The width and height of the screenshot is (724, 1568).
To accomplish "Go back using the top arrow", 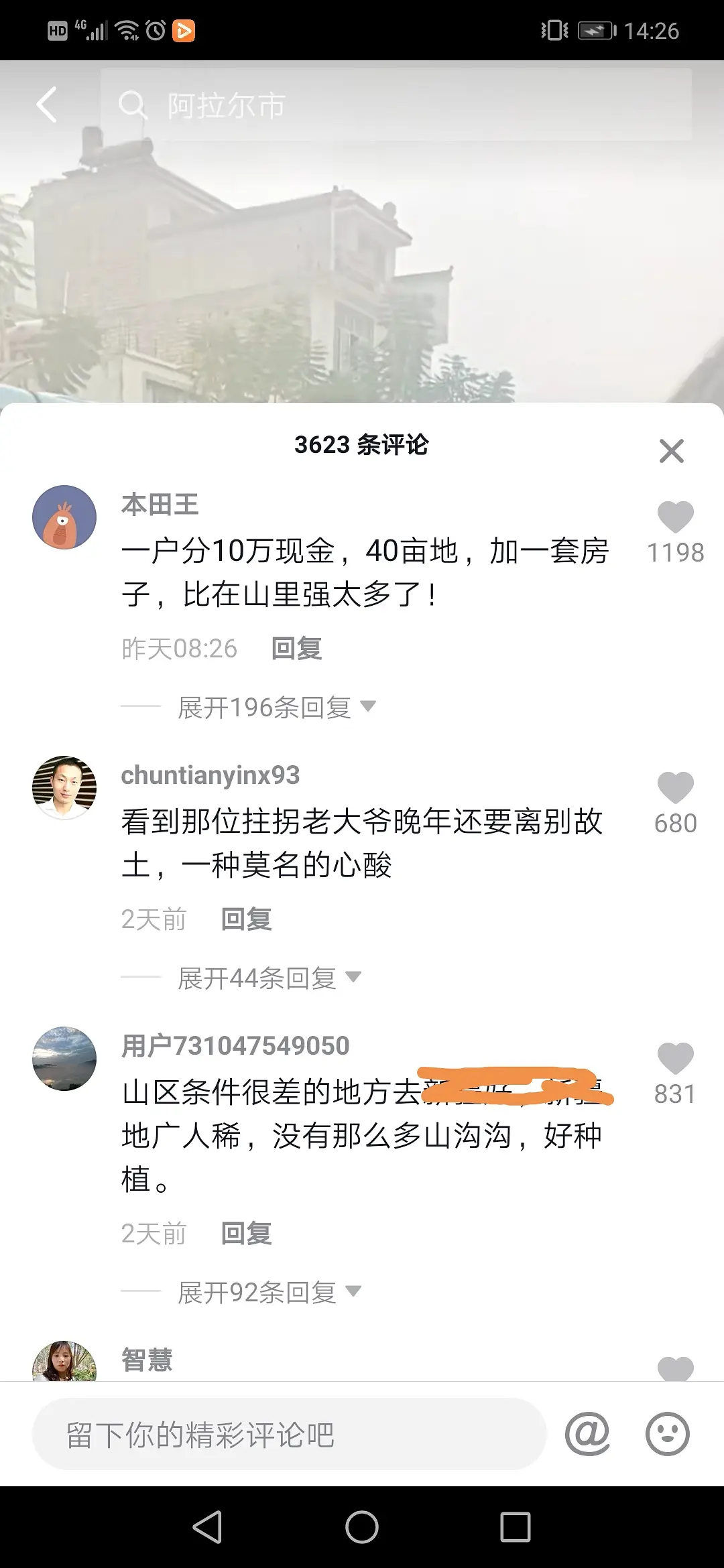I will coord(47,105).
